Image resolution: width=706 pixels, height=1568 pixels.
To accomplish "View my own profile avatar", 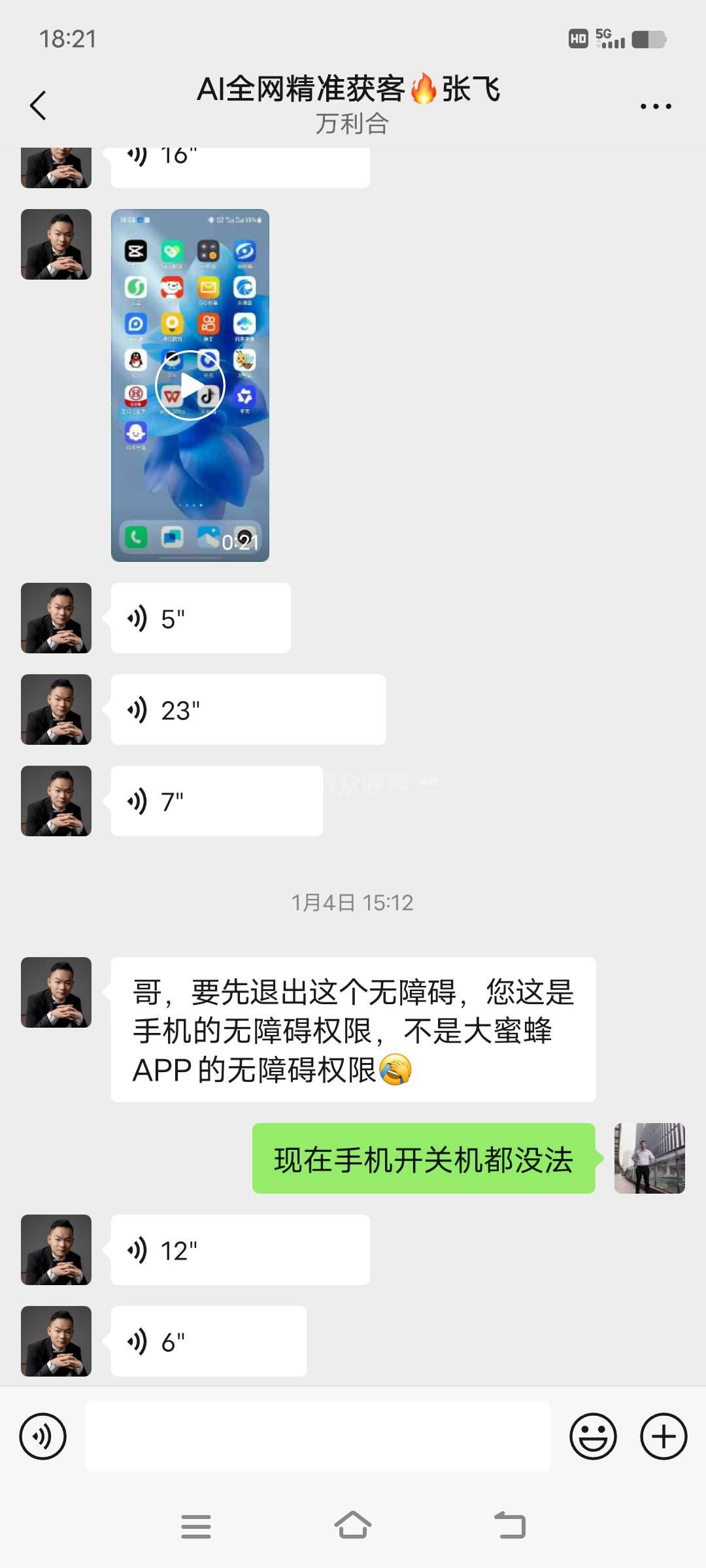I will click(649, 1158).
